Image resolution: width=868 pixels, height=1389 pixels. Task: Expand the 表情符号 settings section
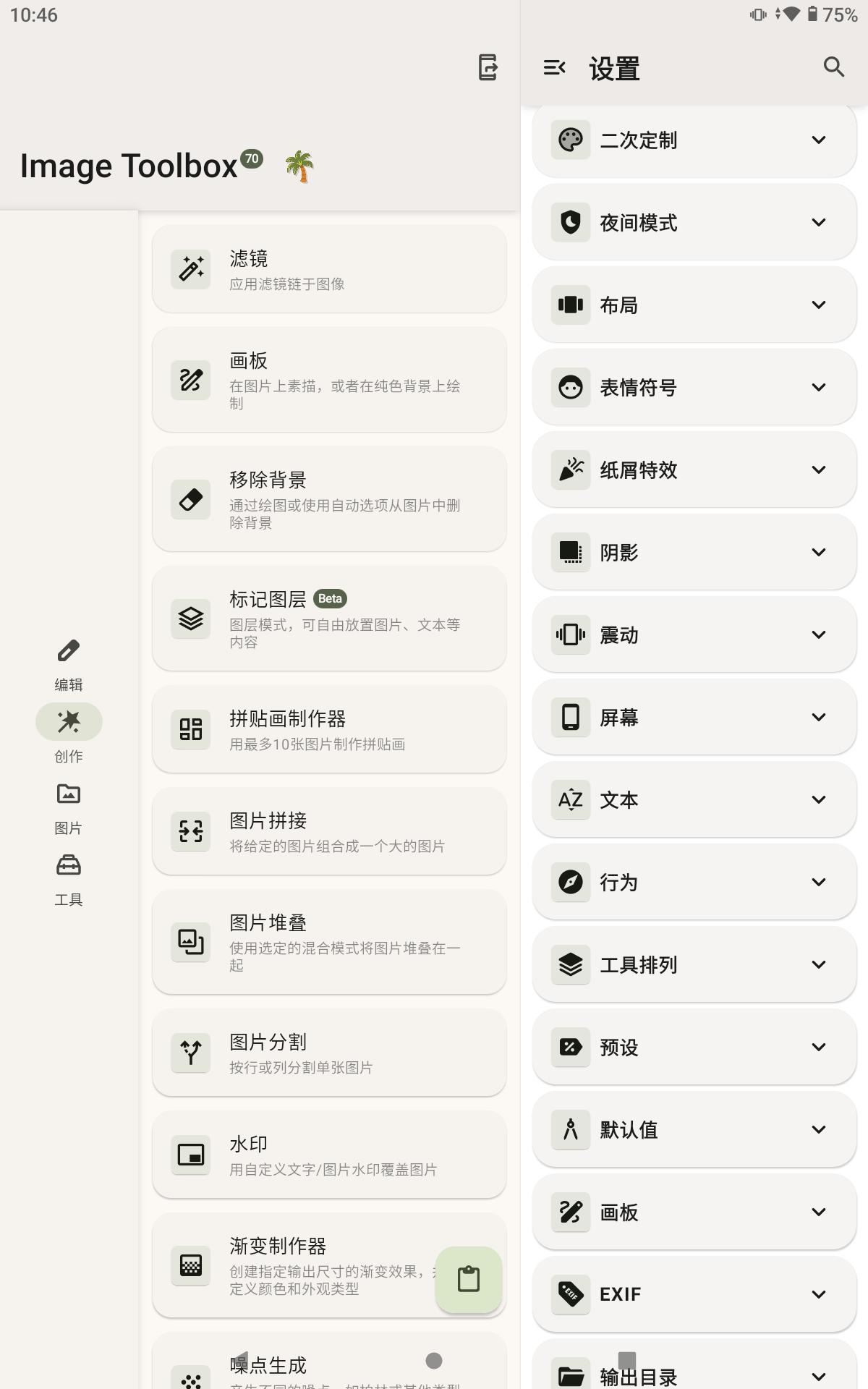(694, 387)
